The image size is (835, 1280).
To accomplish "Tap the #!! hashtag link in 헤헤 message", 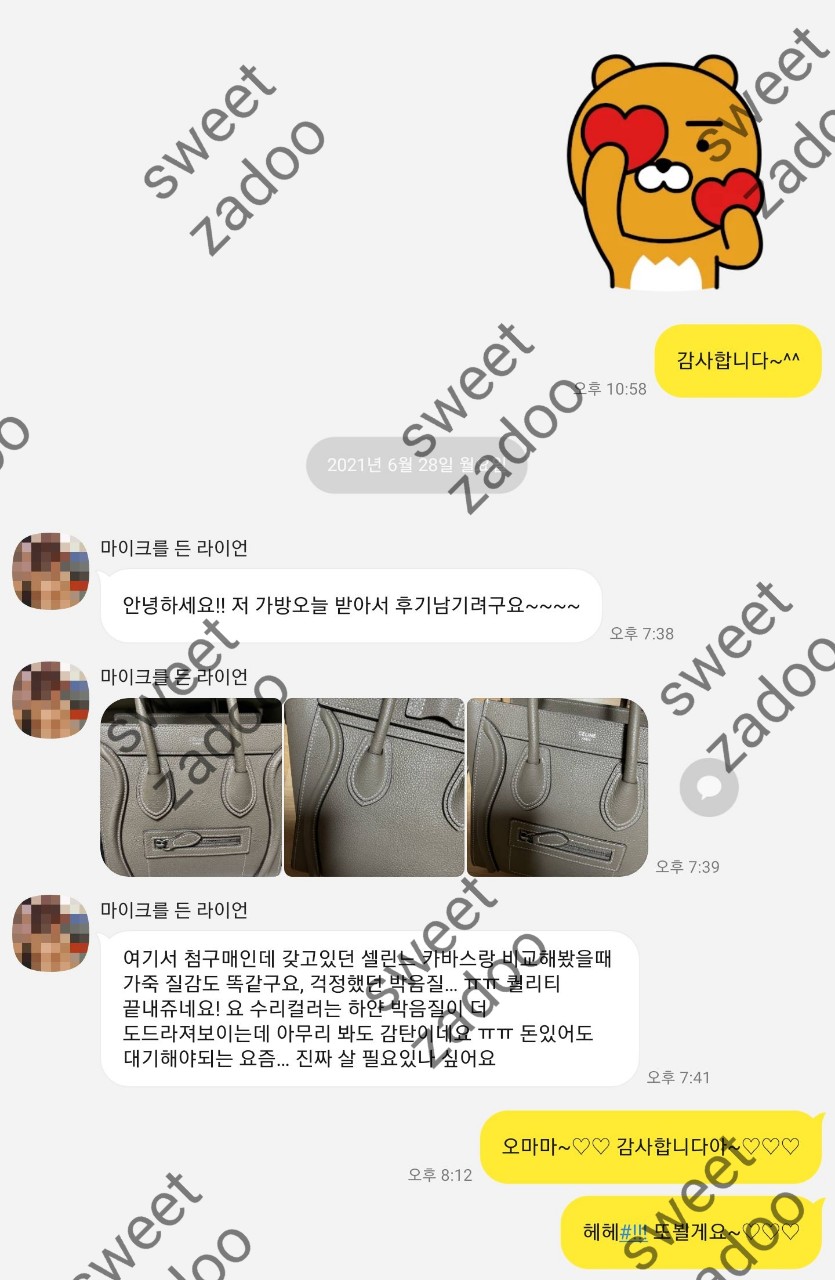I will tap(633, 1231).
